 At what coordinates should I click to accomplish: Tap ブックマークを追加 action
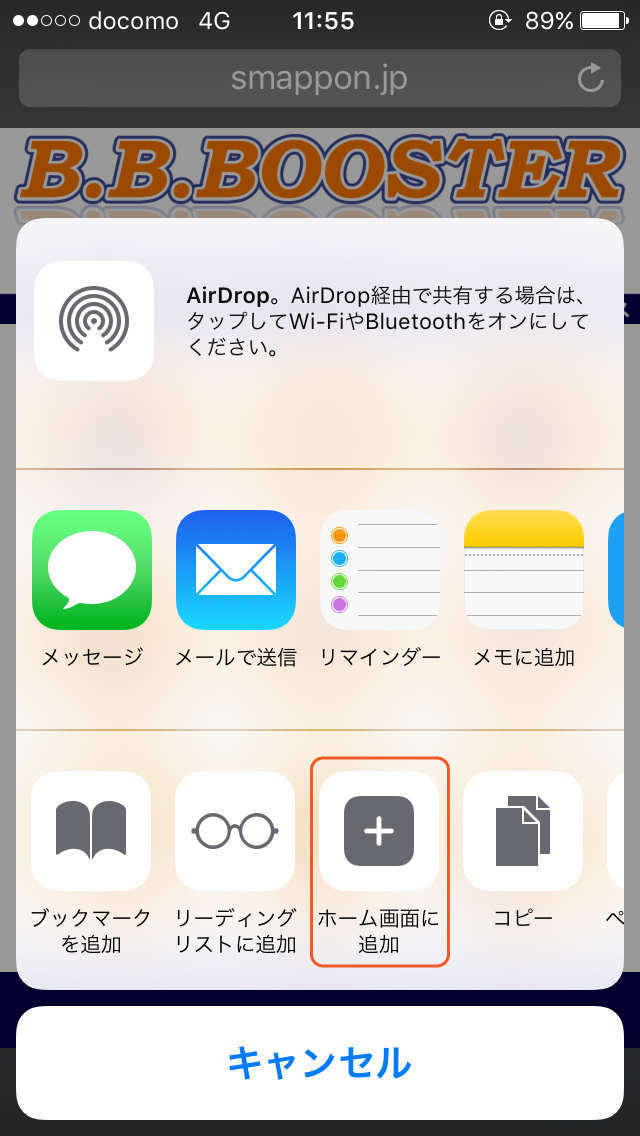91,831
